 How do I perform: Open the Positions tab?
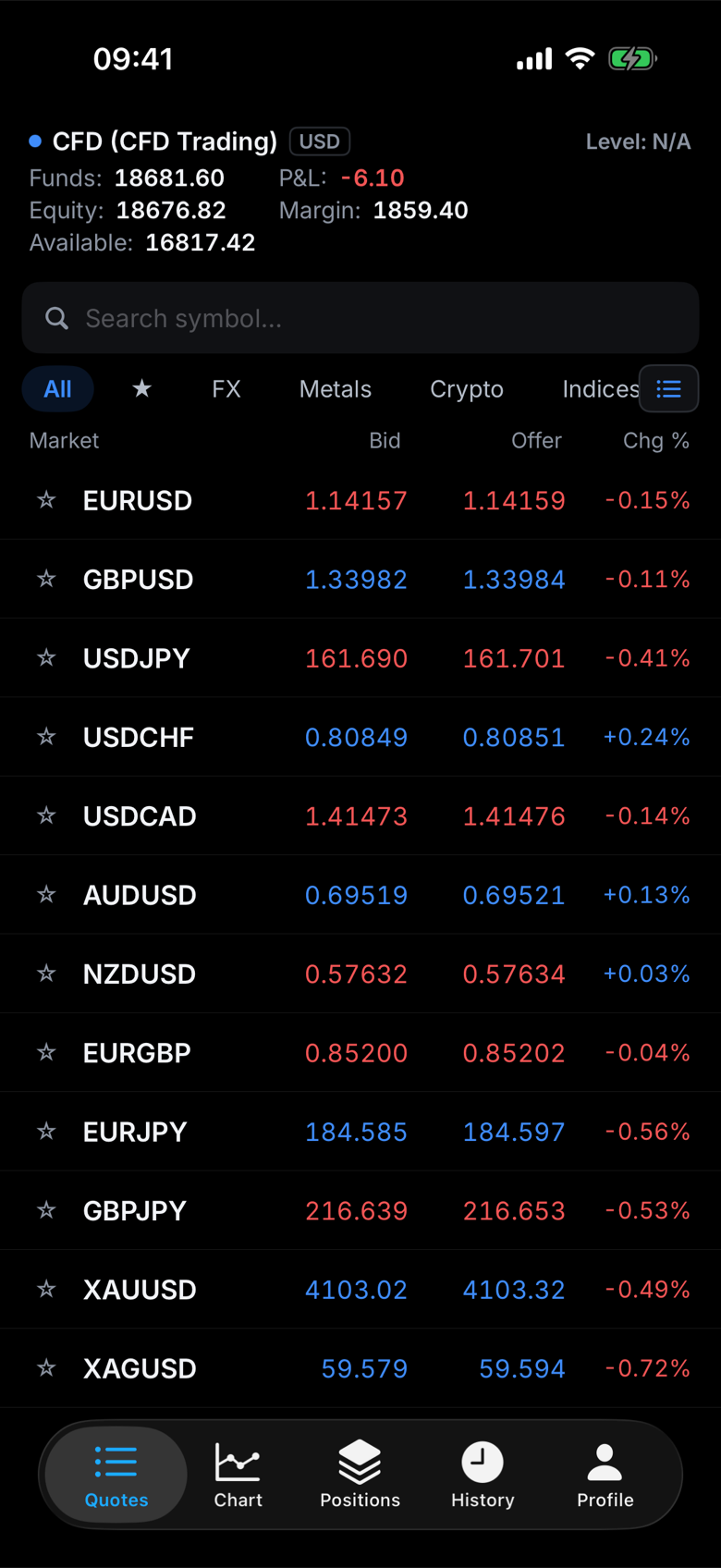[x=360, y=1475]
